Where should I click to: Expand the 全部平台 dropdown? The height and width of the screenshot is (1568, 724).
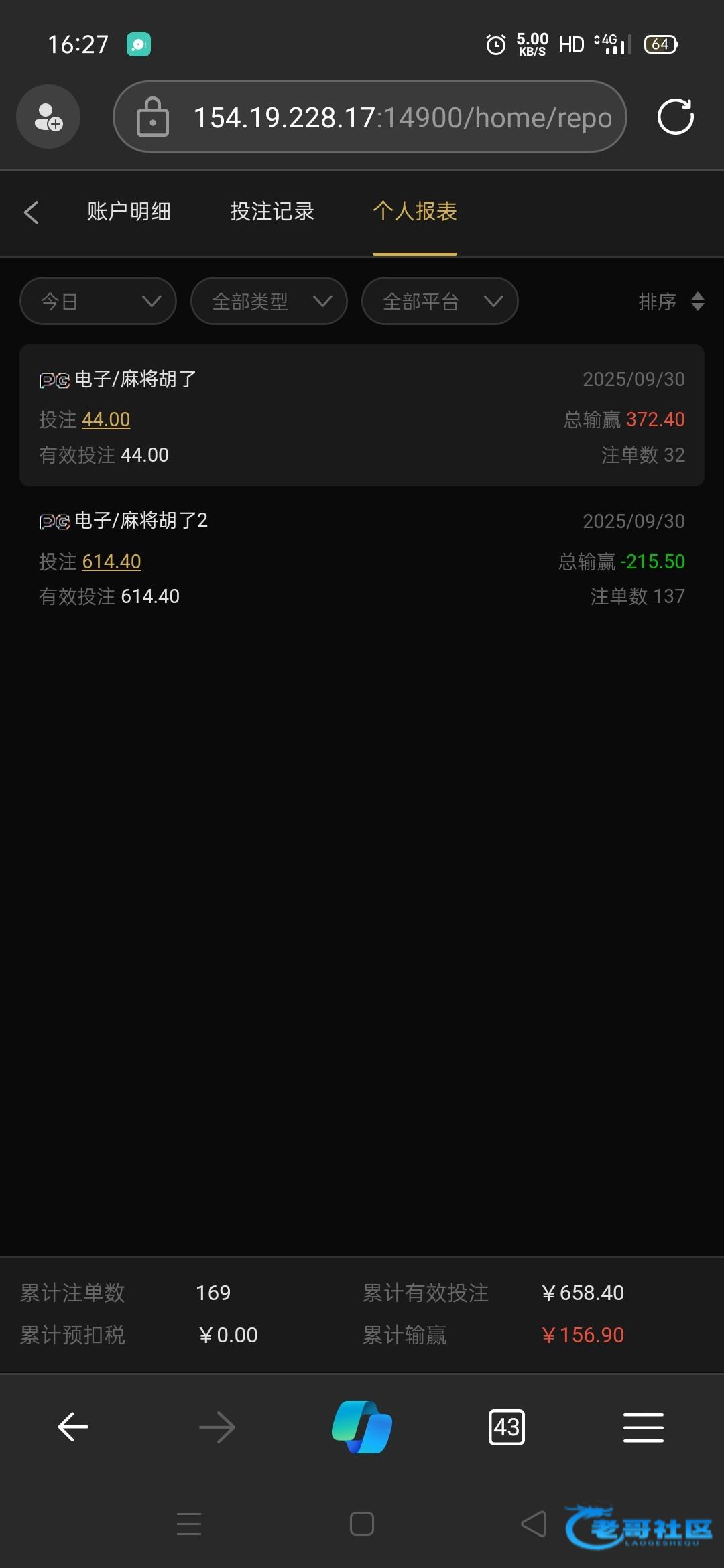point(440,301)
